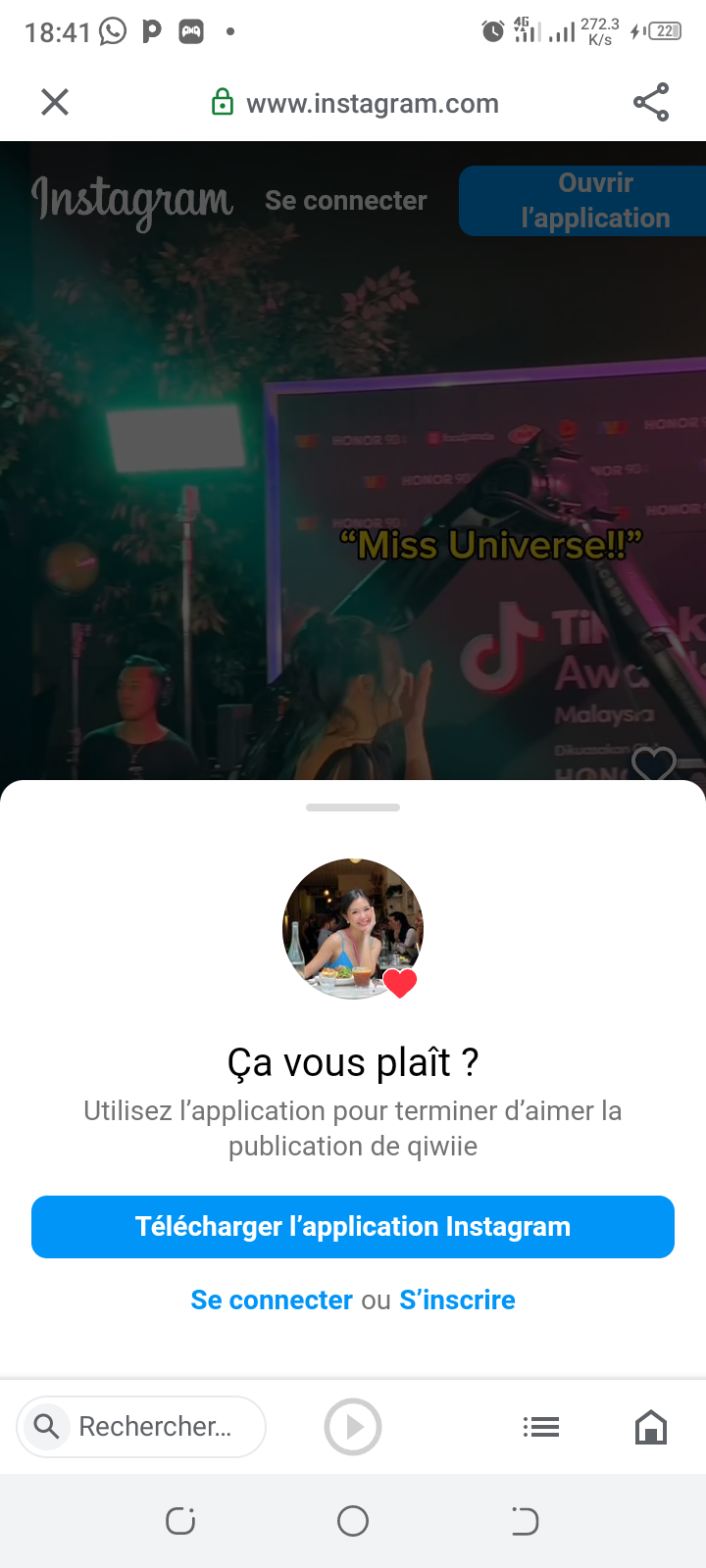Open the list menu icon
This screenshot has height=1568, width=706.
(x=541, y=1427)
